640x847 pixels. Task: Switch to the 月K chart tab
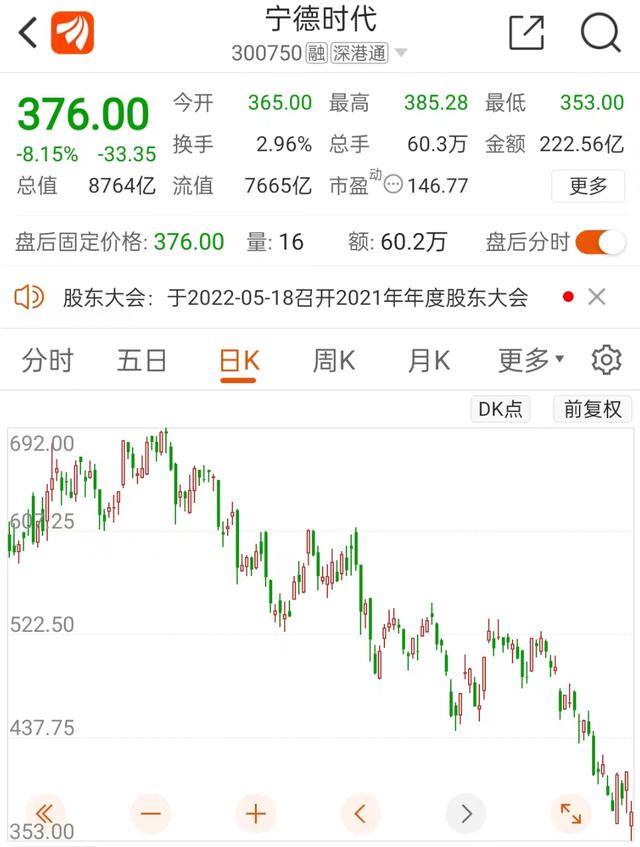[x=428, y=360]
